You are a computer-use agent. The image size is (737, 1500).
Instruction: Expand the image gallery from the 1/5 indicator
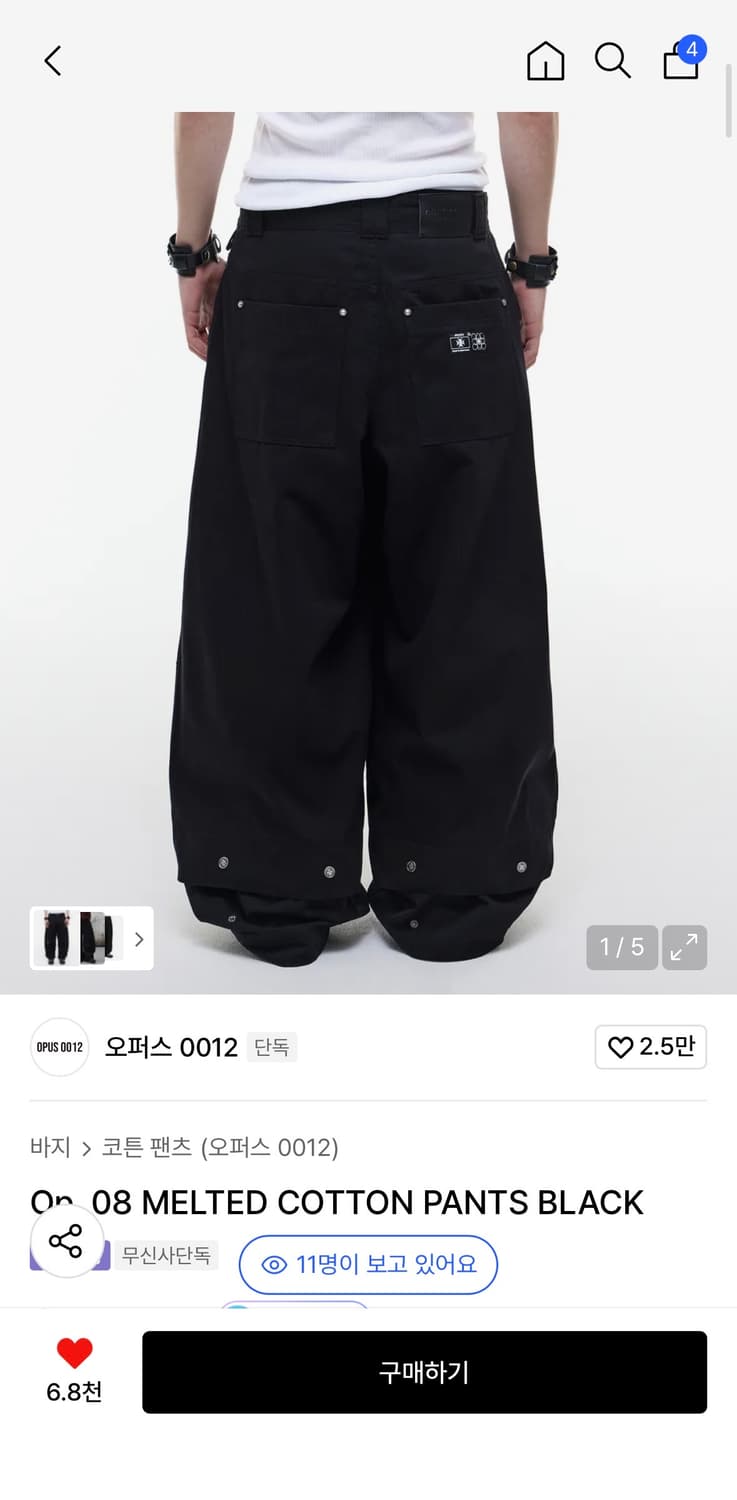point(621,946)
